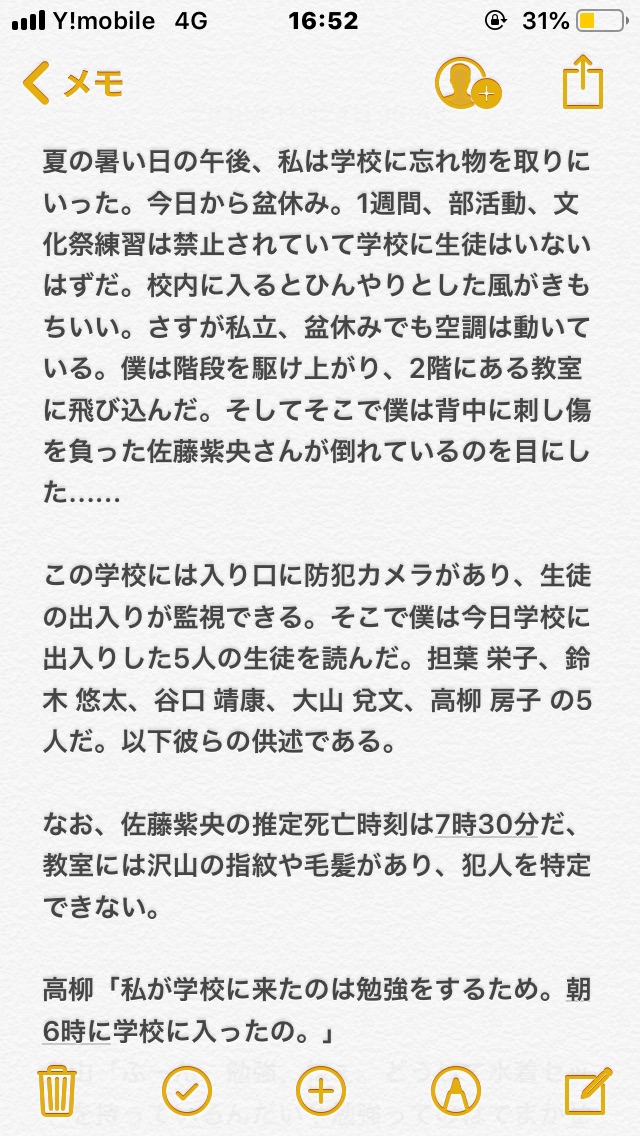640x1136 pixels.
Task: Tap the plus attachment button
Action: click(x=321, y=1090)
